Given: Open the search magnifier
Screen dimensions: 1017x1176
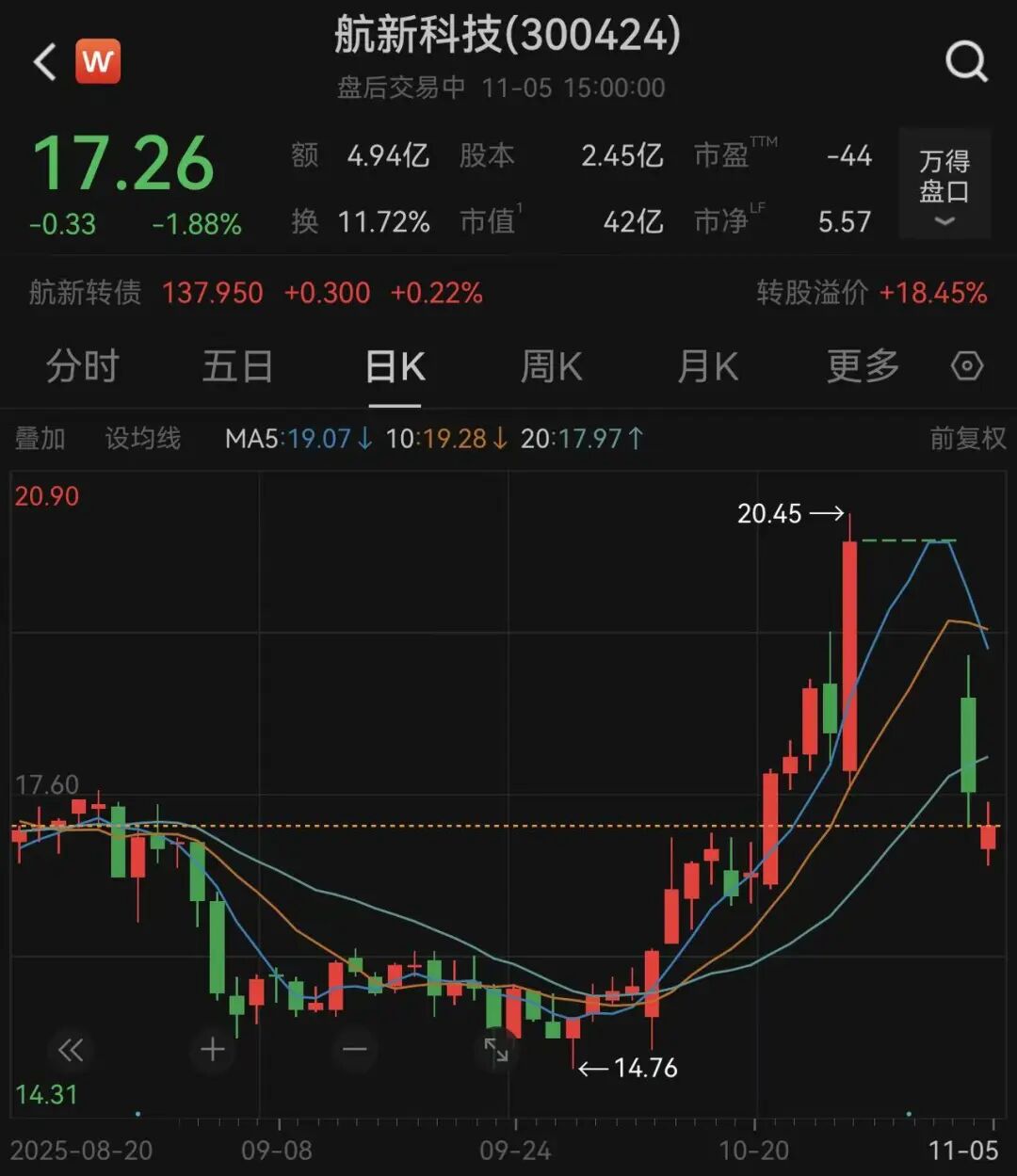Looking at the screenshot, I should click(966, 62).
